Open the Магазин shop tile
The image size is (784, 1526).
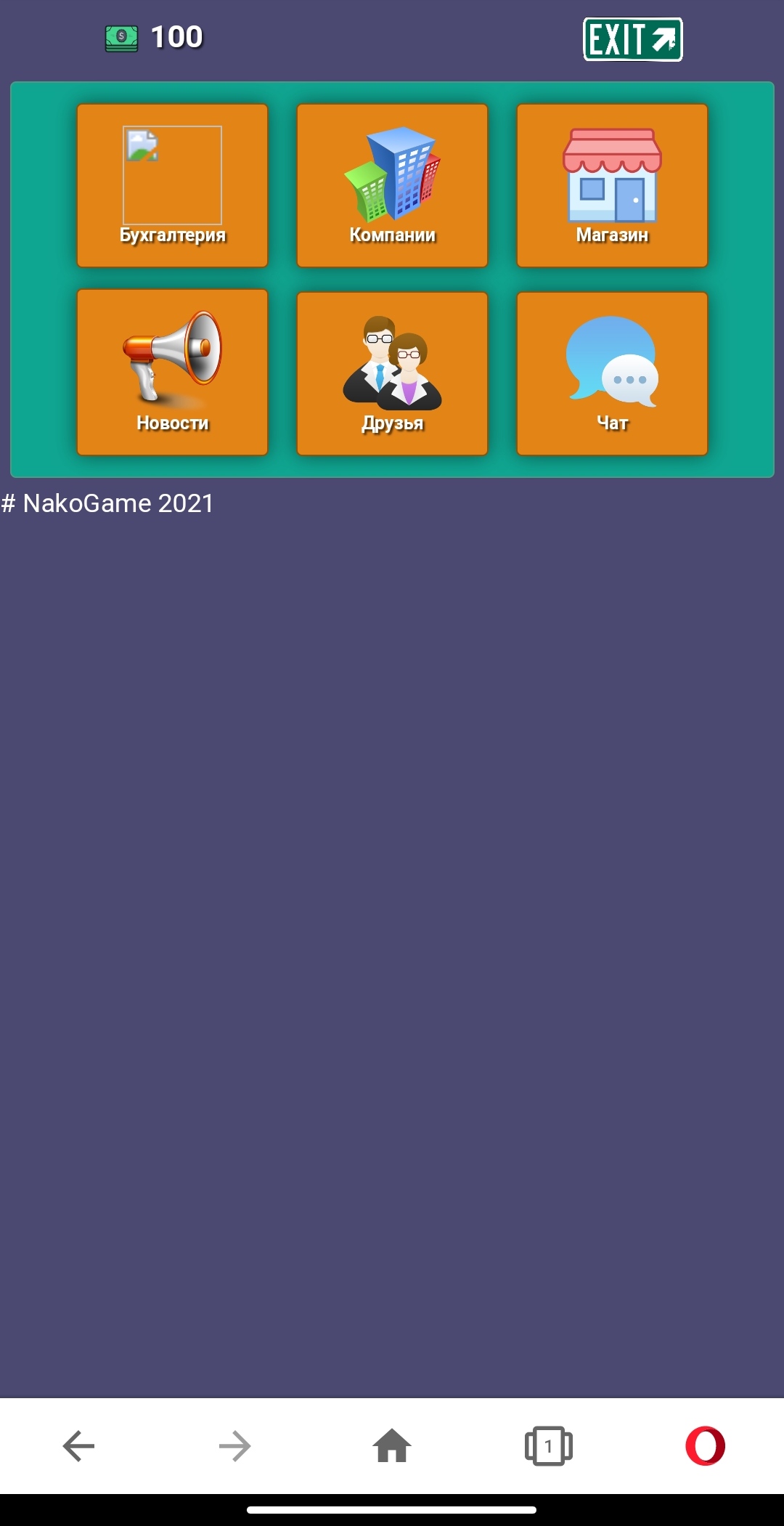tap(612, 186)
